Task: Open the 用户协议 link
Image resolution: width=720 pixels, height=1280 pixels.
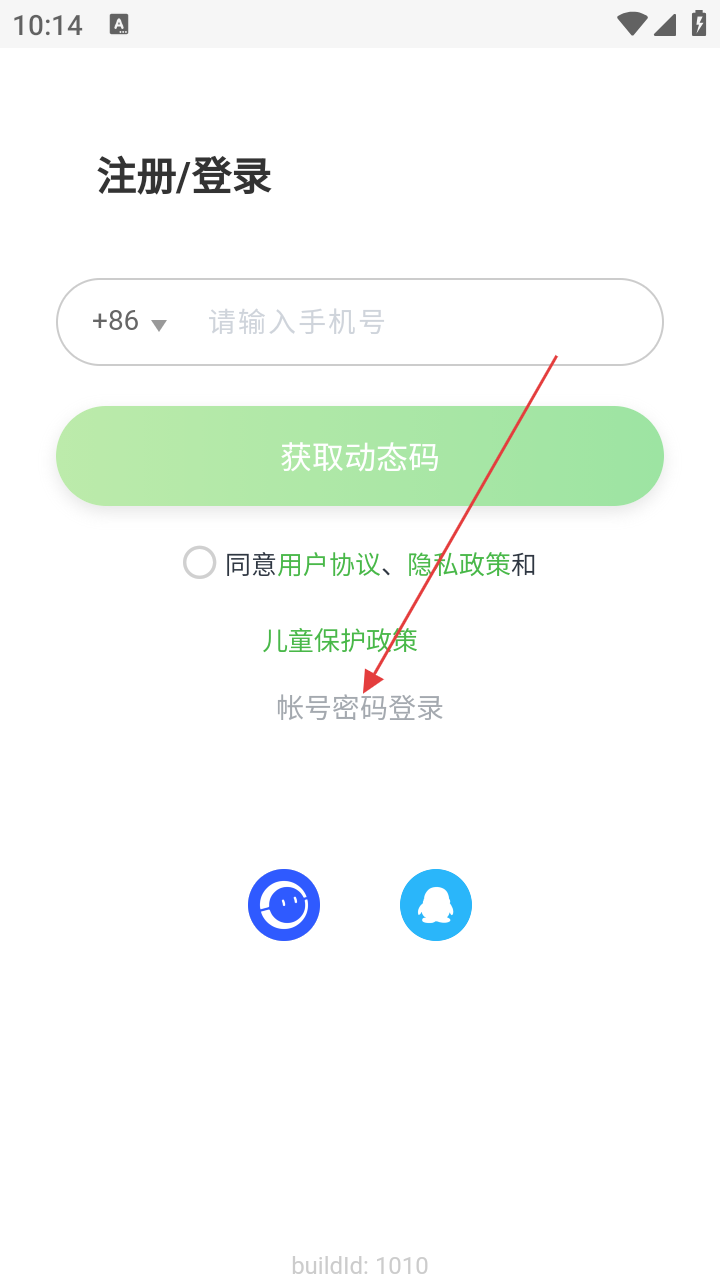Action: click(329, 565)
